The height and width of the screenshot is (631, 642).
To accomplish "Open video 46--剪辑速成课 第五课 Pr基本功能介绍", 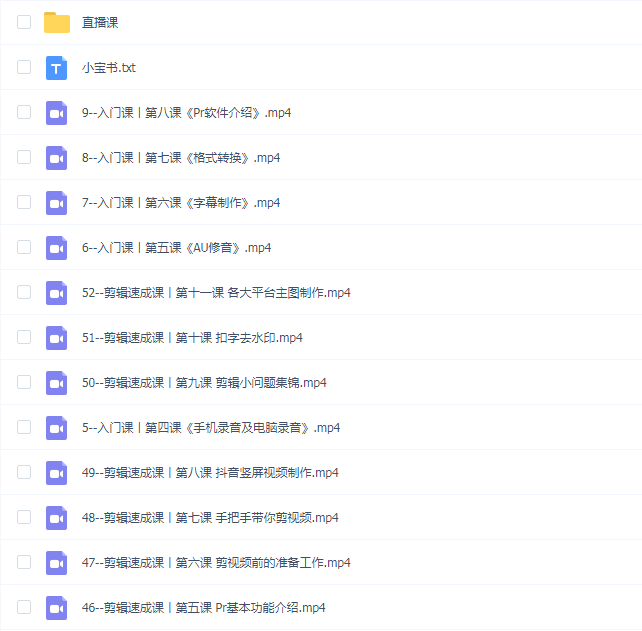I will [203, 607].
